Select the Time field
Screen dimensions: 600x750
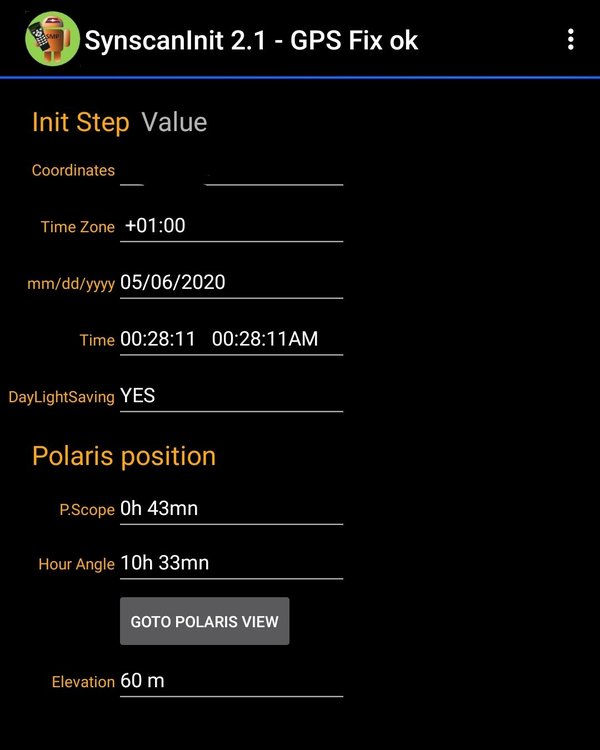point(231,340)
